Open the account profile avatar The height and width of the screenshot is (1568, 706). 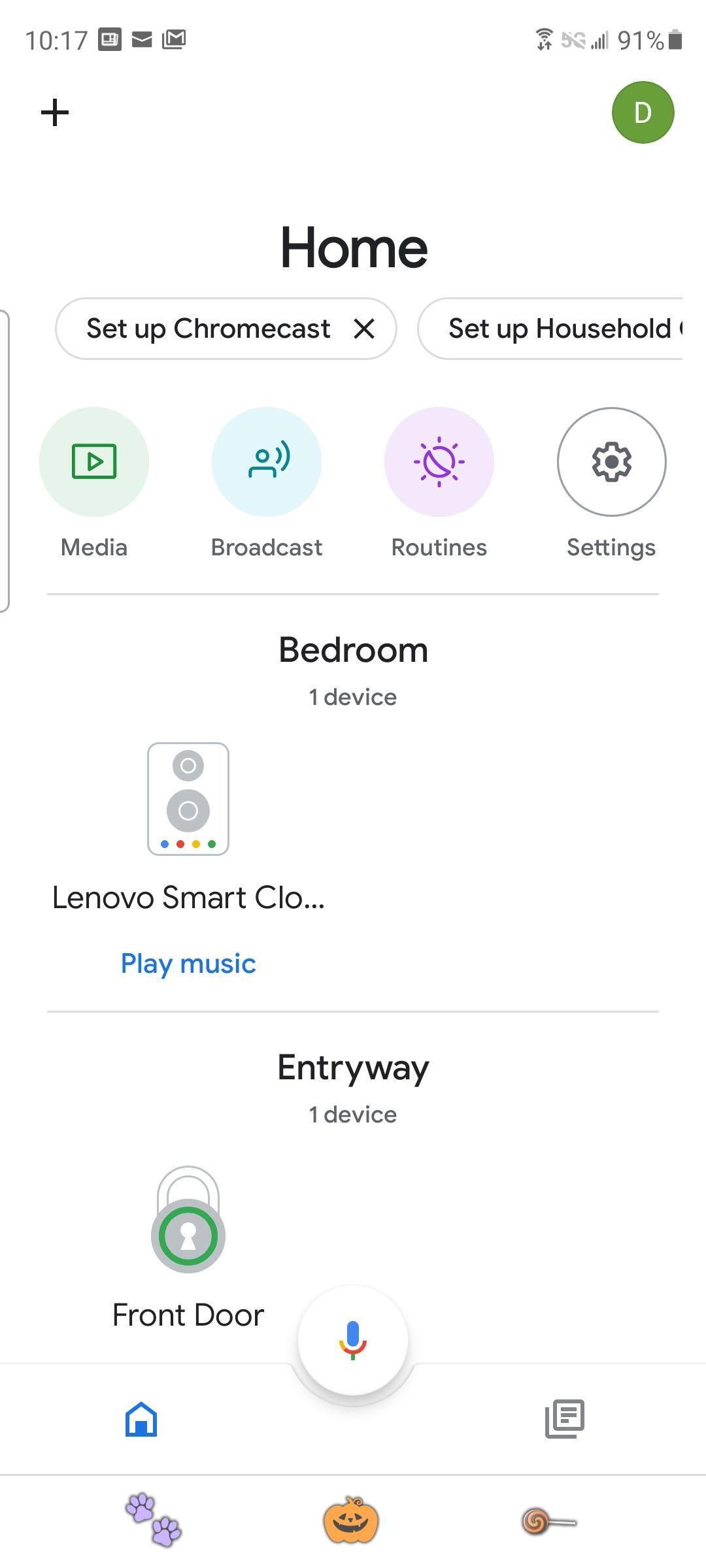click(x=643, y=112)
